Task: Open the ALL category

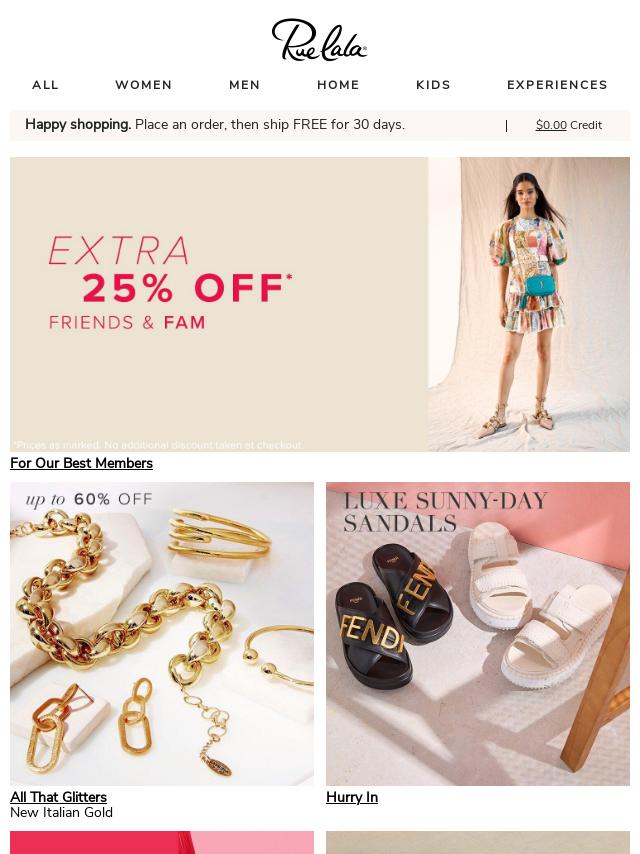Action: tap(45, 85)
